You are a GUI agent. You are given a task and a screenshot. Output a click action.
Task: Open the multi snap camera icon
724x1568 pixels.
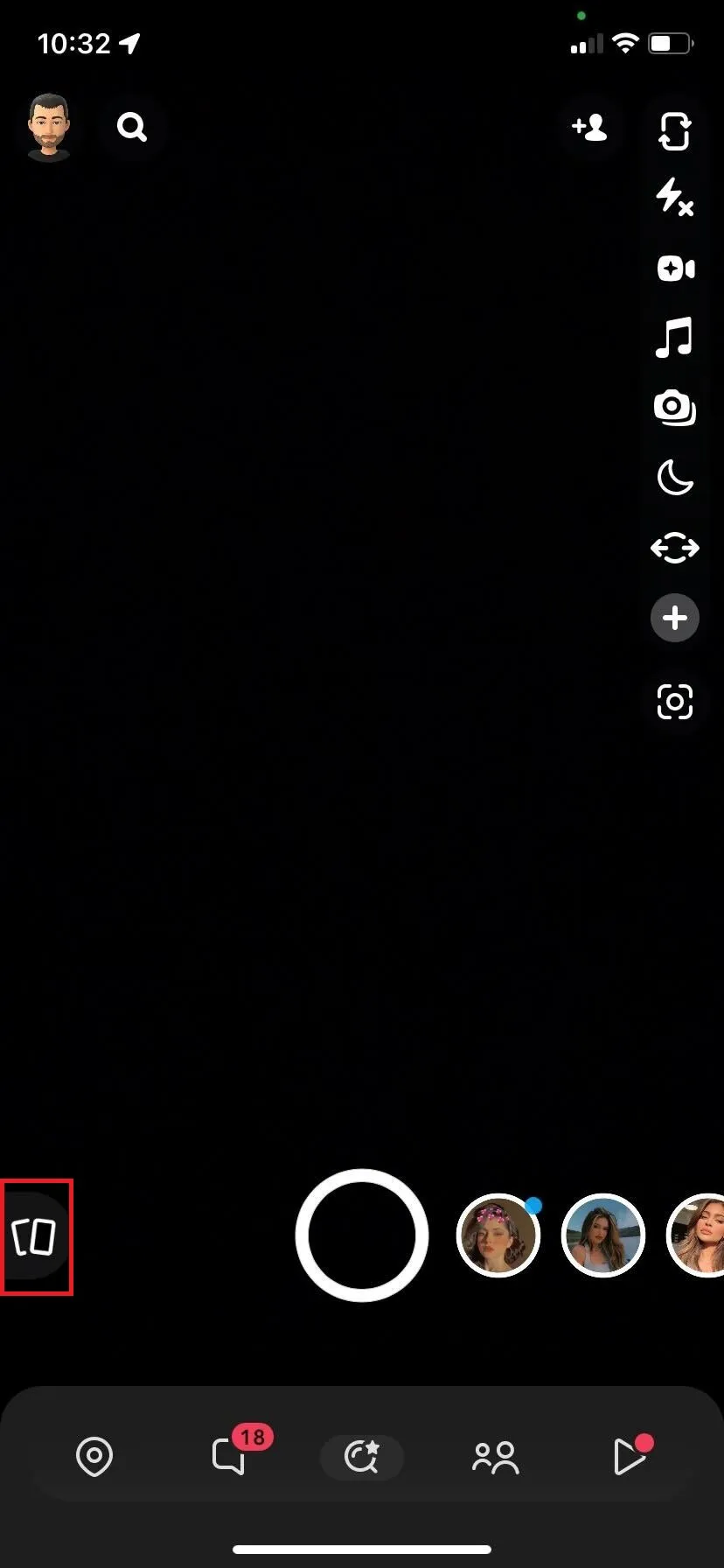(674, 408)
